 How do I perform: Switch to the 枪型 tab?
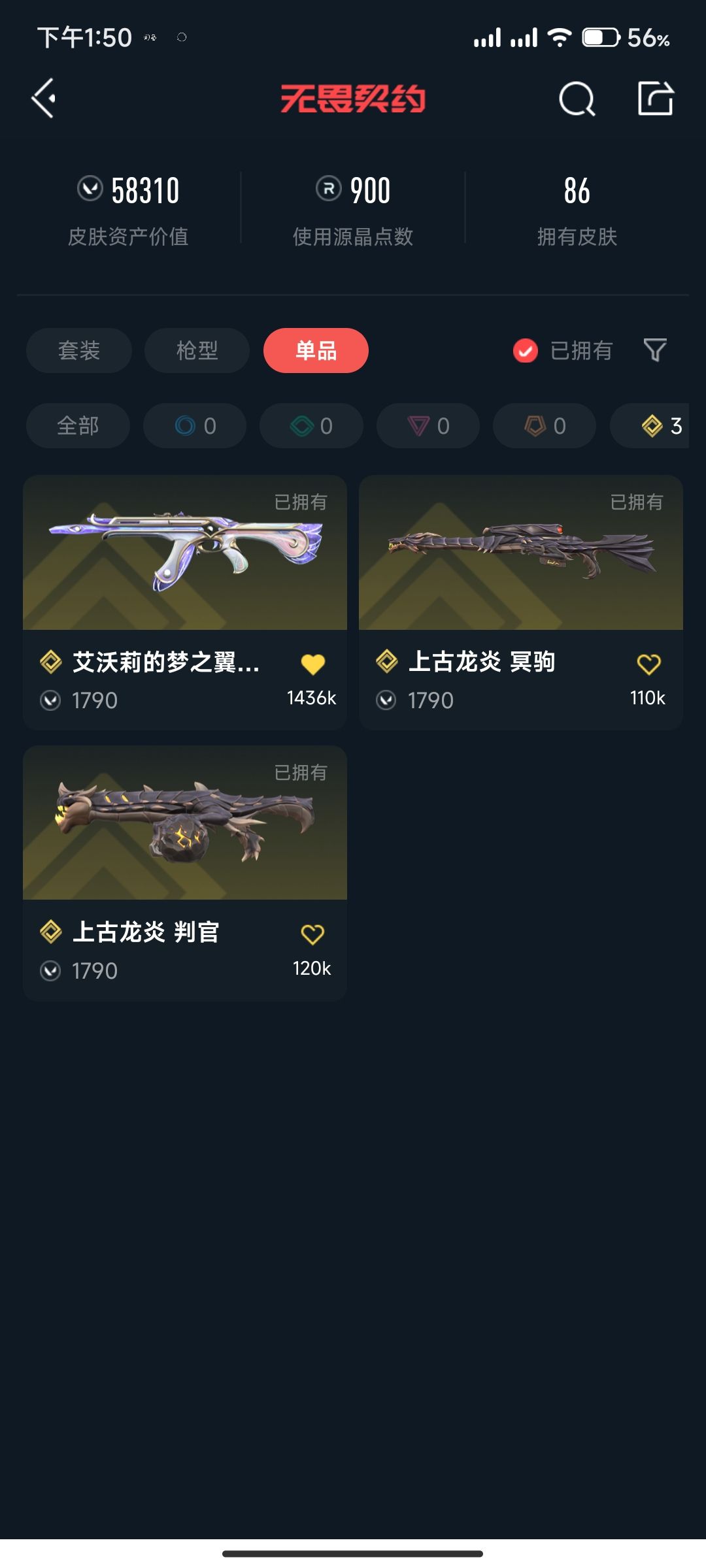pyautogui.click(x=197, y=351)
